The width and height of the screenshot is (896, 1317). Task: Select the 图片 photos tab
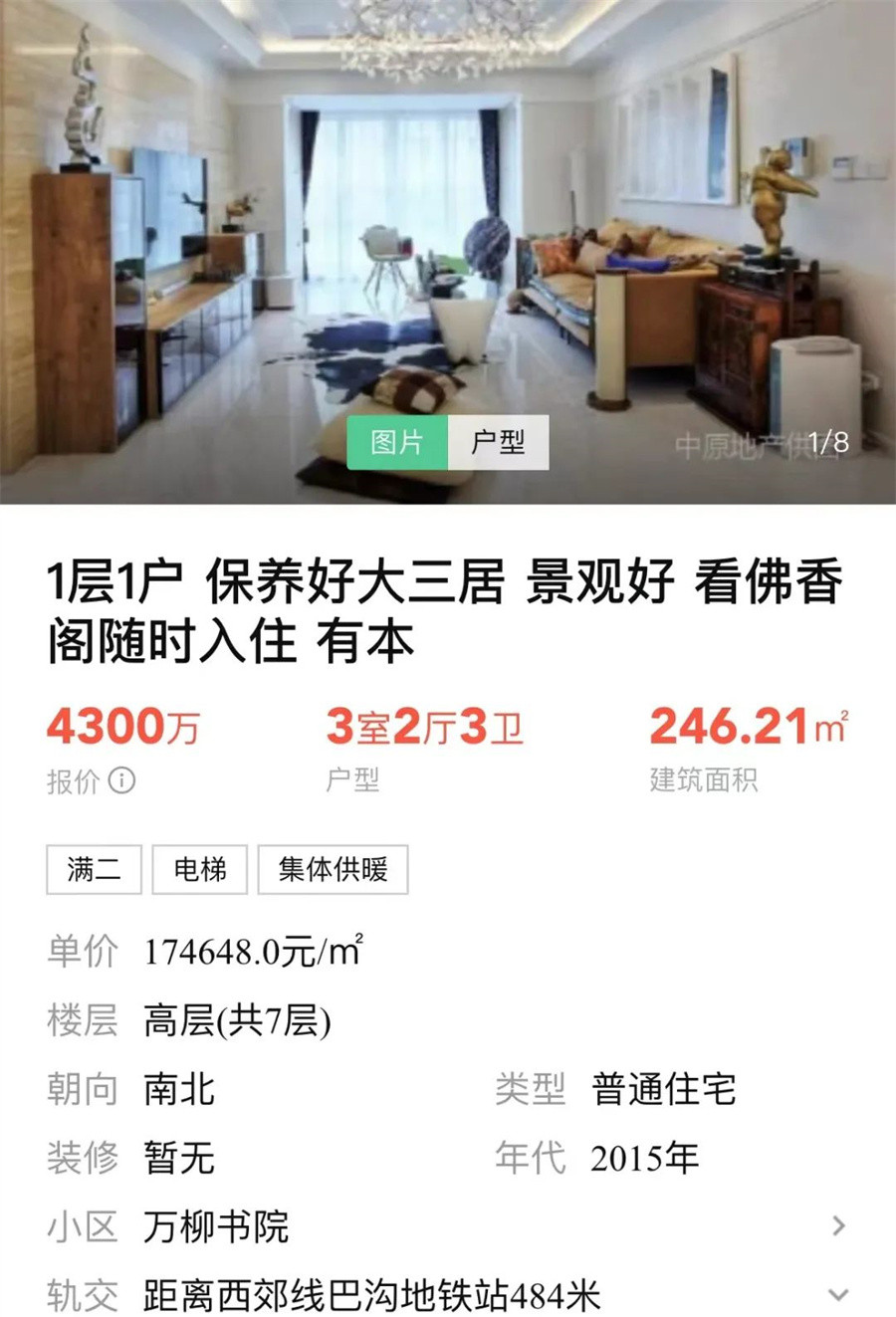pos(397,442)
